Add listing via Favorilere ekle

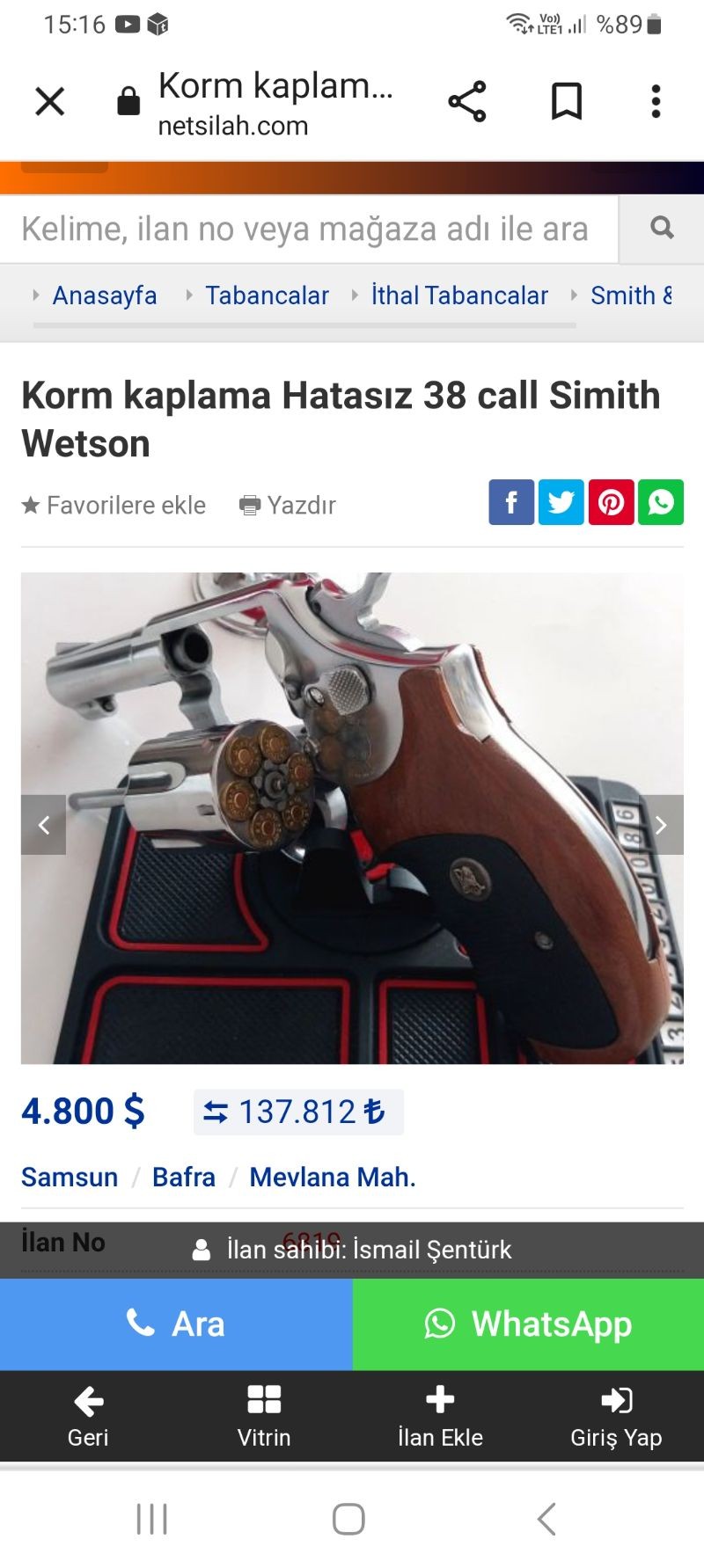click(114, 505)
